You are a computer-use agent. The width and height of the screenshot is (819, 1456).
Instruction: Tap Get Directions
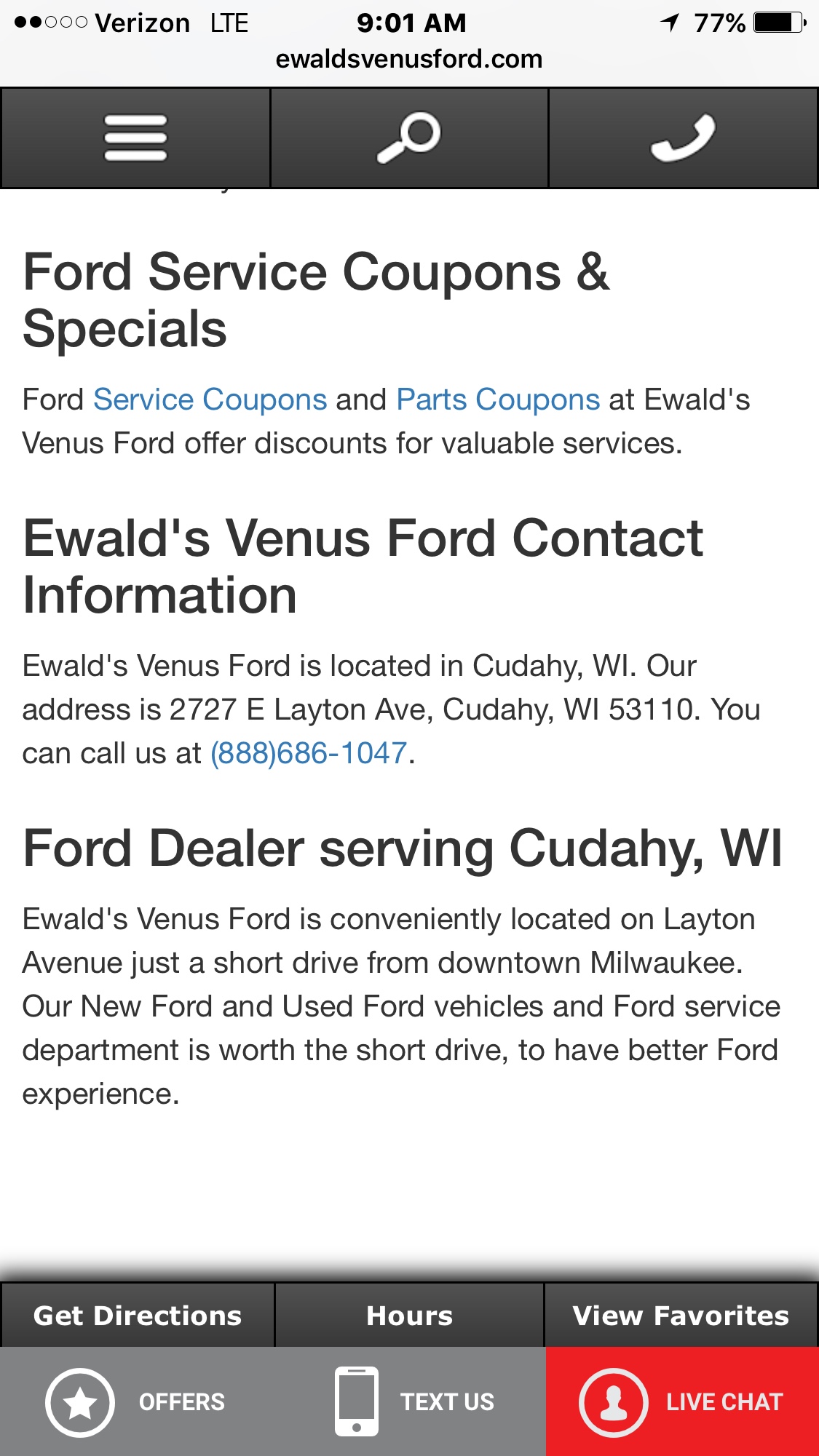(138, 1316)
